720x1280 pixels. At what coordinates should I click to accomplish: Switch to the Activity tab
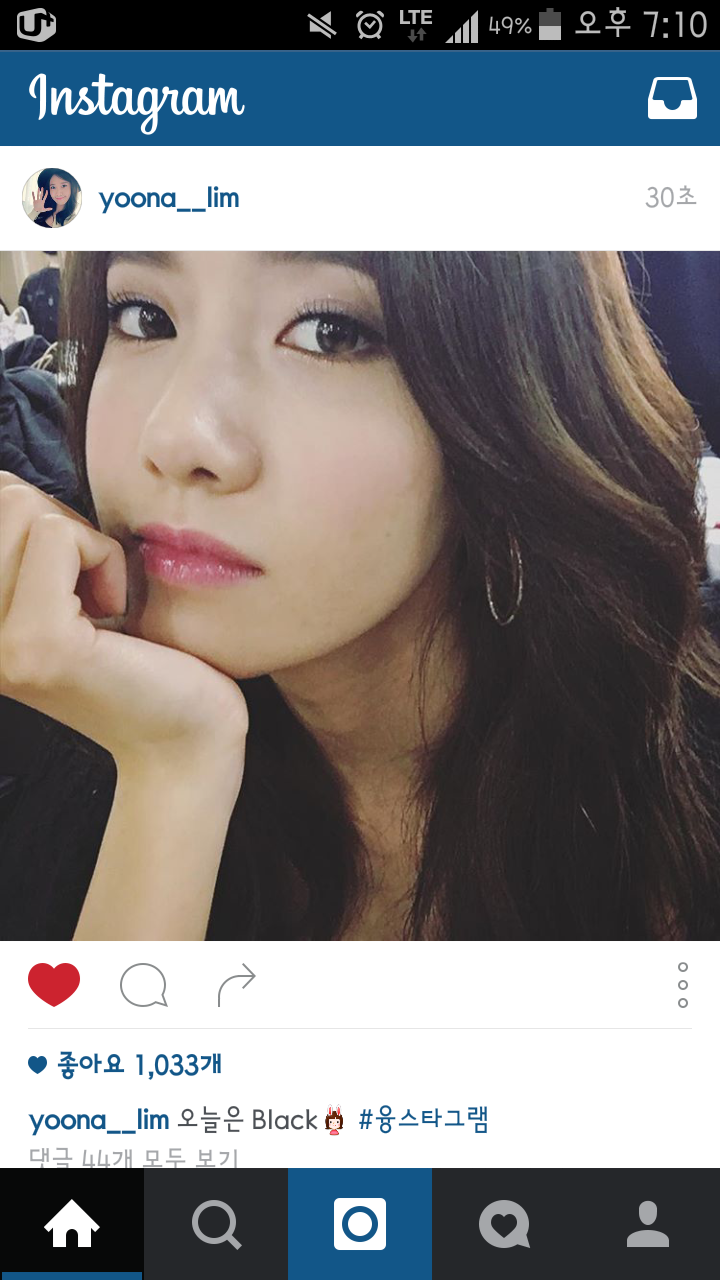click(504, 1224)
